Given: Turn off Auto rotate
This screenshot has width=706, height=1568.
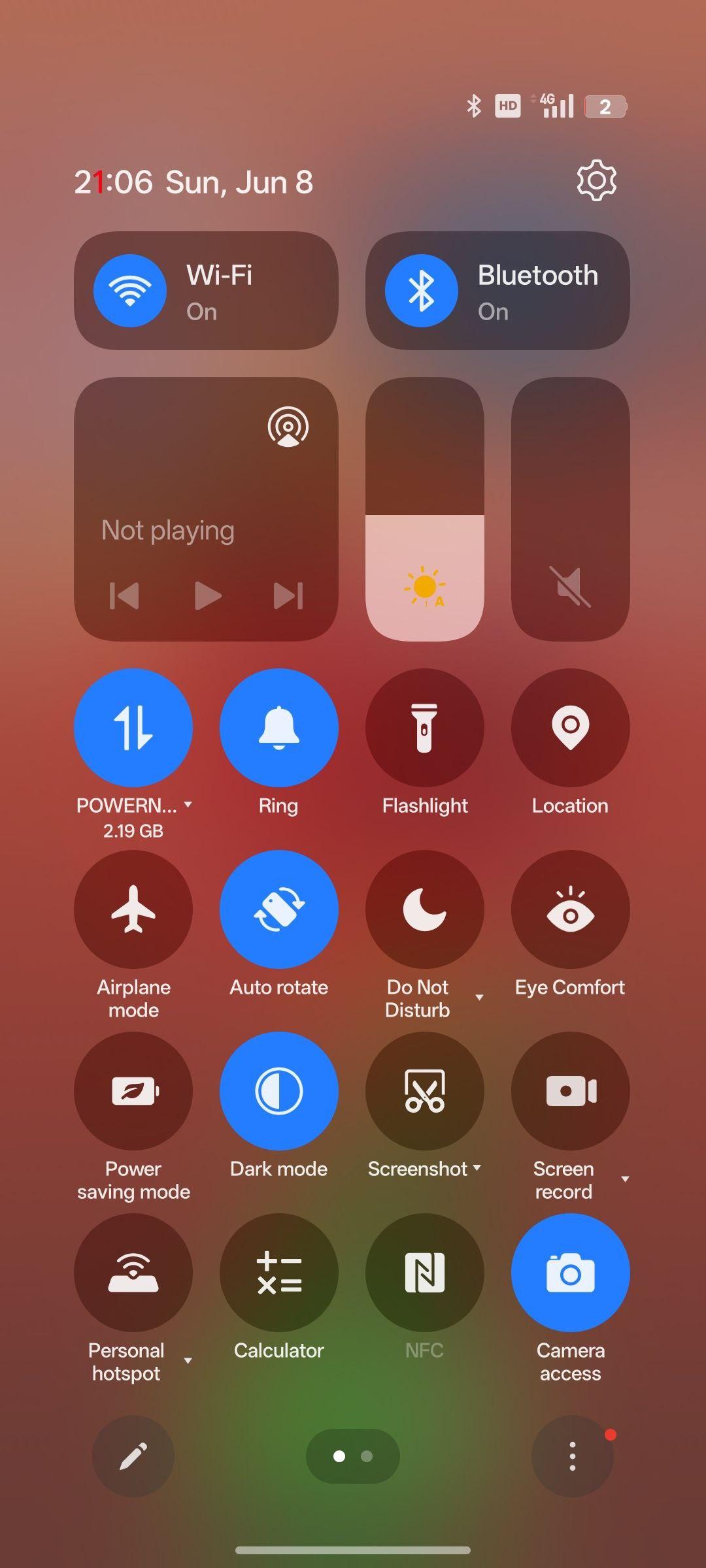Looking at the screenshot, I should point(279,909).
